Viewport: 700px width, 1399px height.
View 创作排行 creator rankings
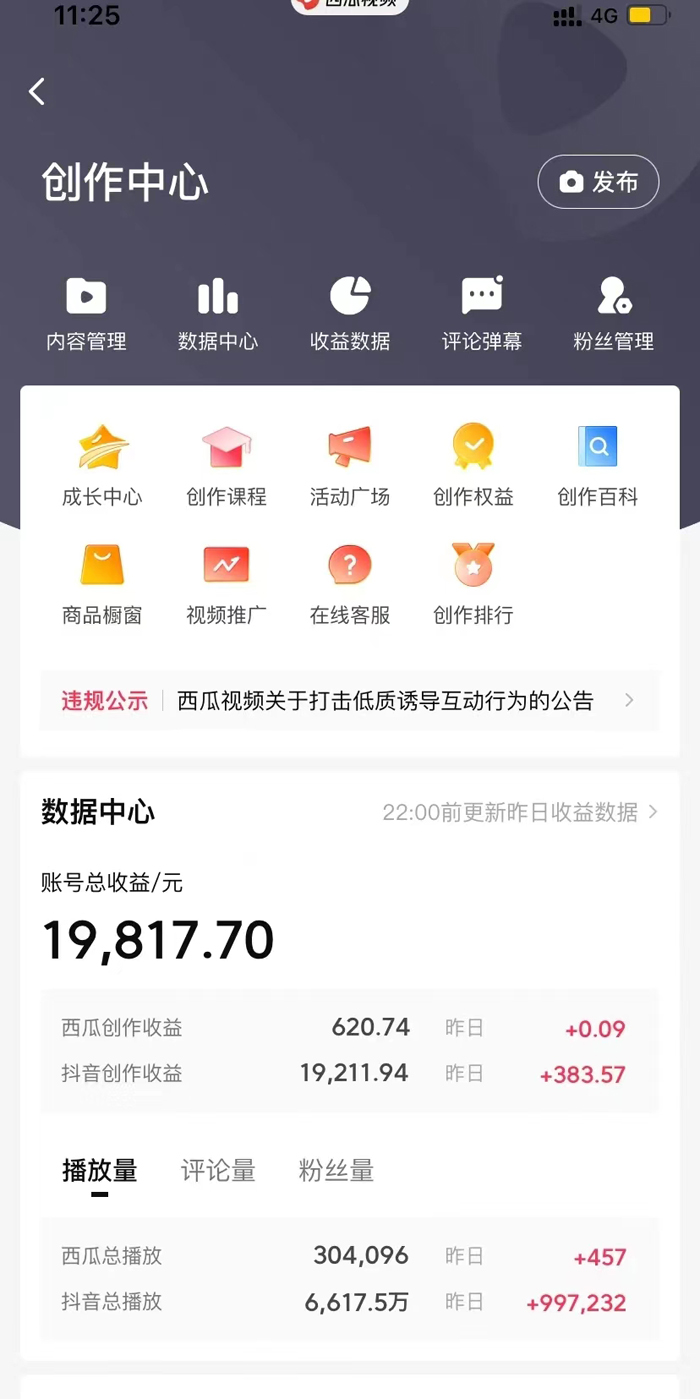pos(473,584)
